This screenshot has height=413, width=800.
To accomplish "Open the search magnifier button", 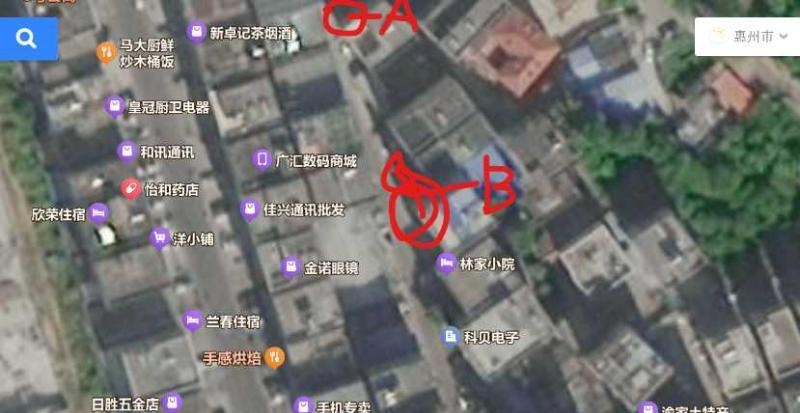I will 27,39.
